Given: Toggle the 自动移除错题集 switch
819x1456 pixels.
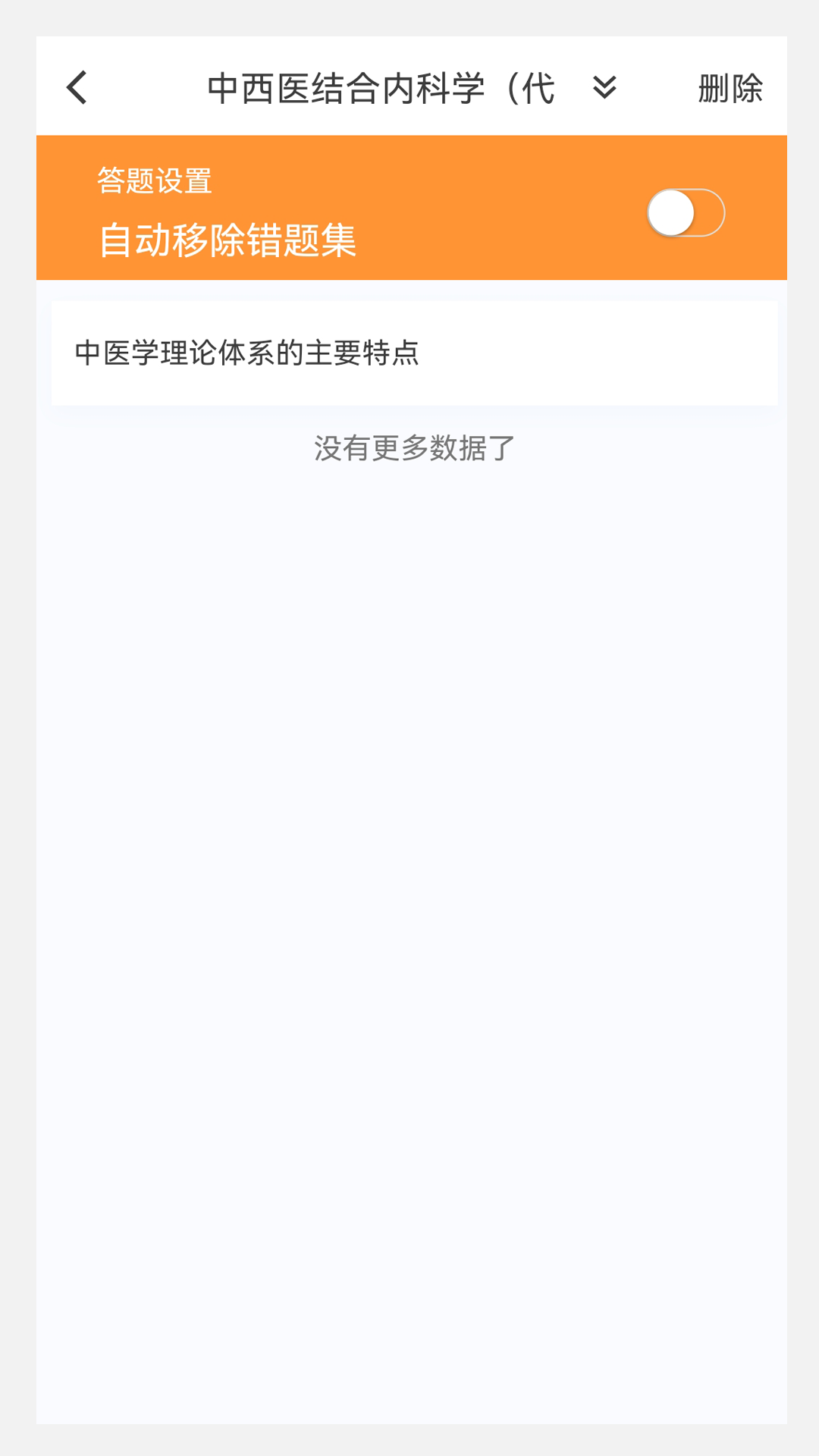Looking at the screenshot, I should (x=686, y=213).
